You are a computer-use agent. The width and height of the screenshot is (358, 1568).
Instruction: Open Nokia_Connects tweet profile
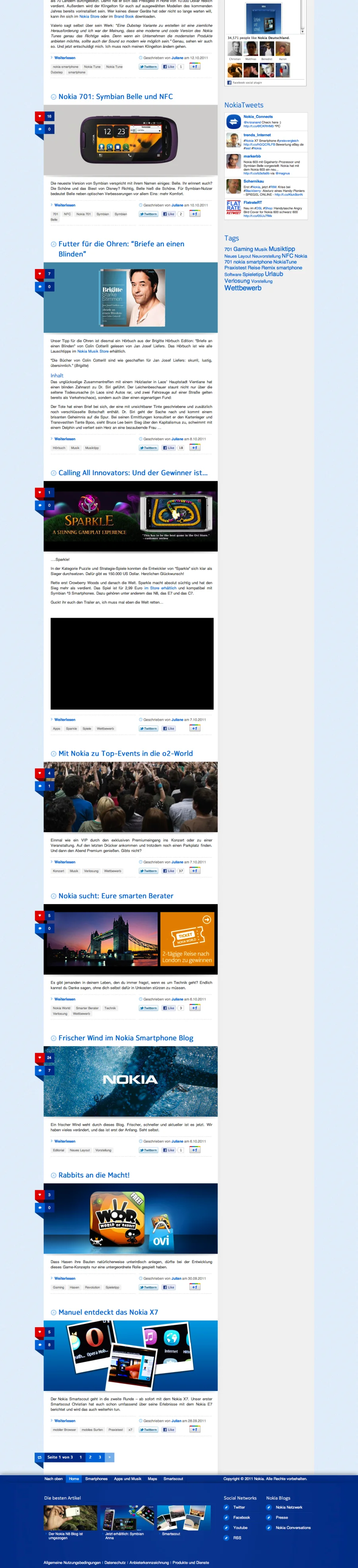258,116
